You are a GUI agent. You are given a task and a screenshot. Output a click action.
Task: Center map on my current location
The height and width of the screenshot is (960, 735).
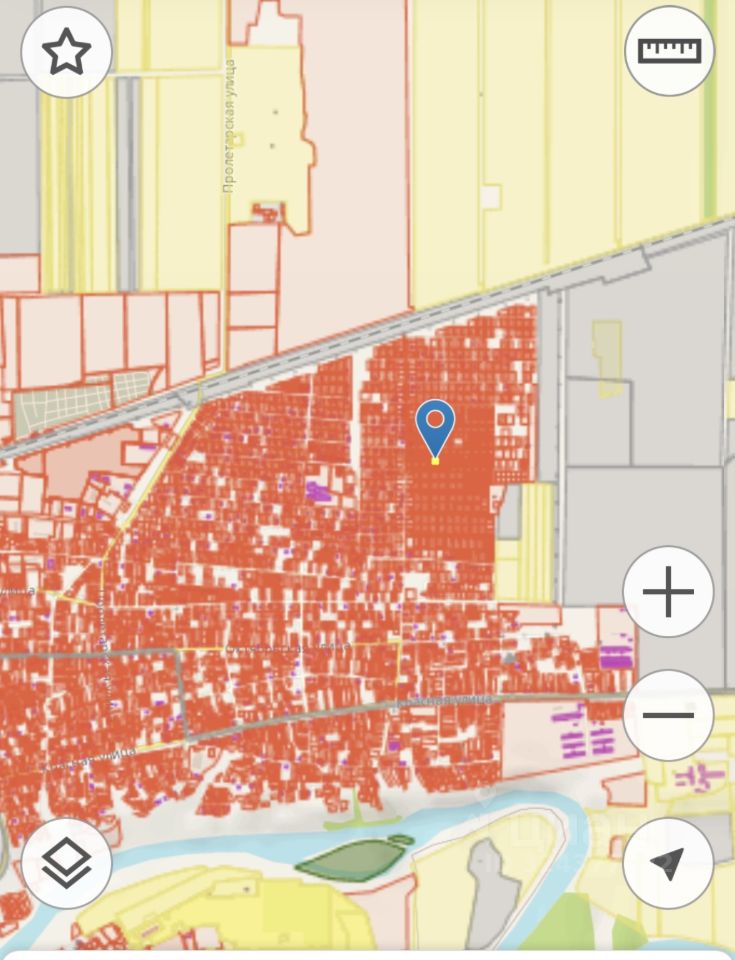pos(668,863)
